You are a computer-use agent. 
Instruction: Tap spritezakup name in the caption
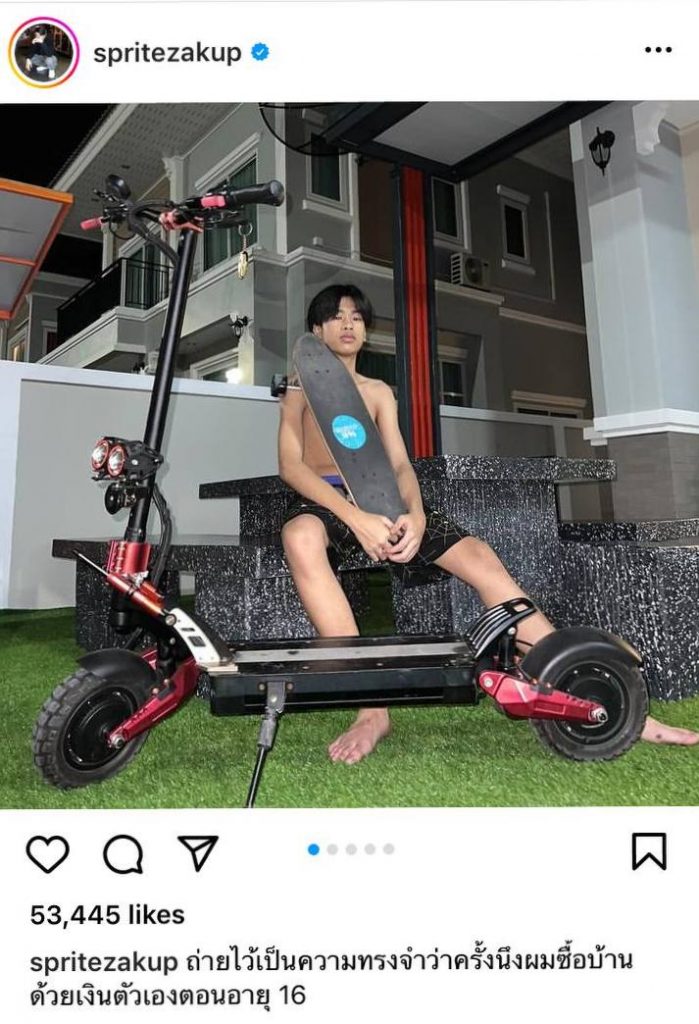coord(104,962)
